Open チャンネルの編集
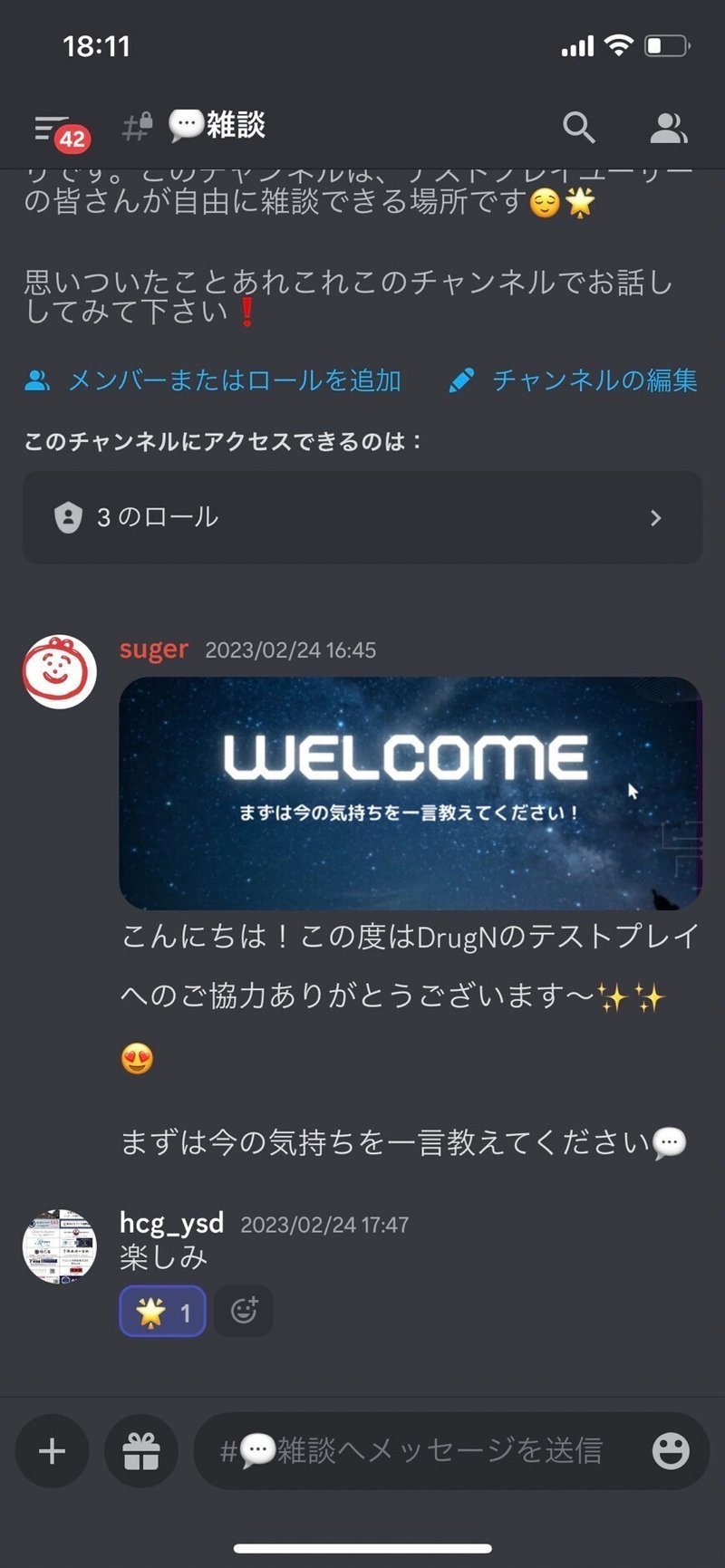The height and width of the screenshot is (1568, 725). pyautogui.click(x=574, y=380)
